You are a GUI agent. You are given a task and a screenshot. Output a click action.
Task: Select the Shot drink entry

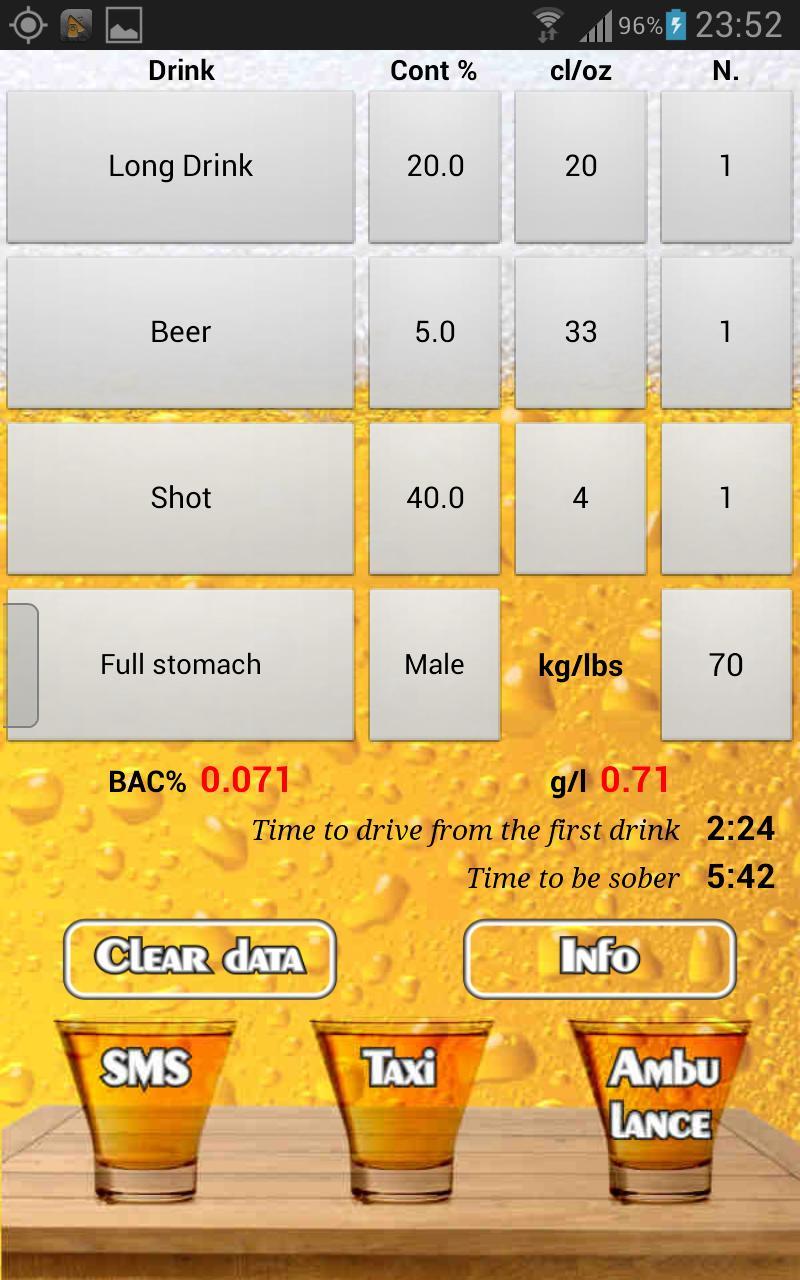click(180, 497)
